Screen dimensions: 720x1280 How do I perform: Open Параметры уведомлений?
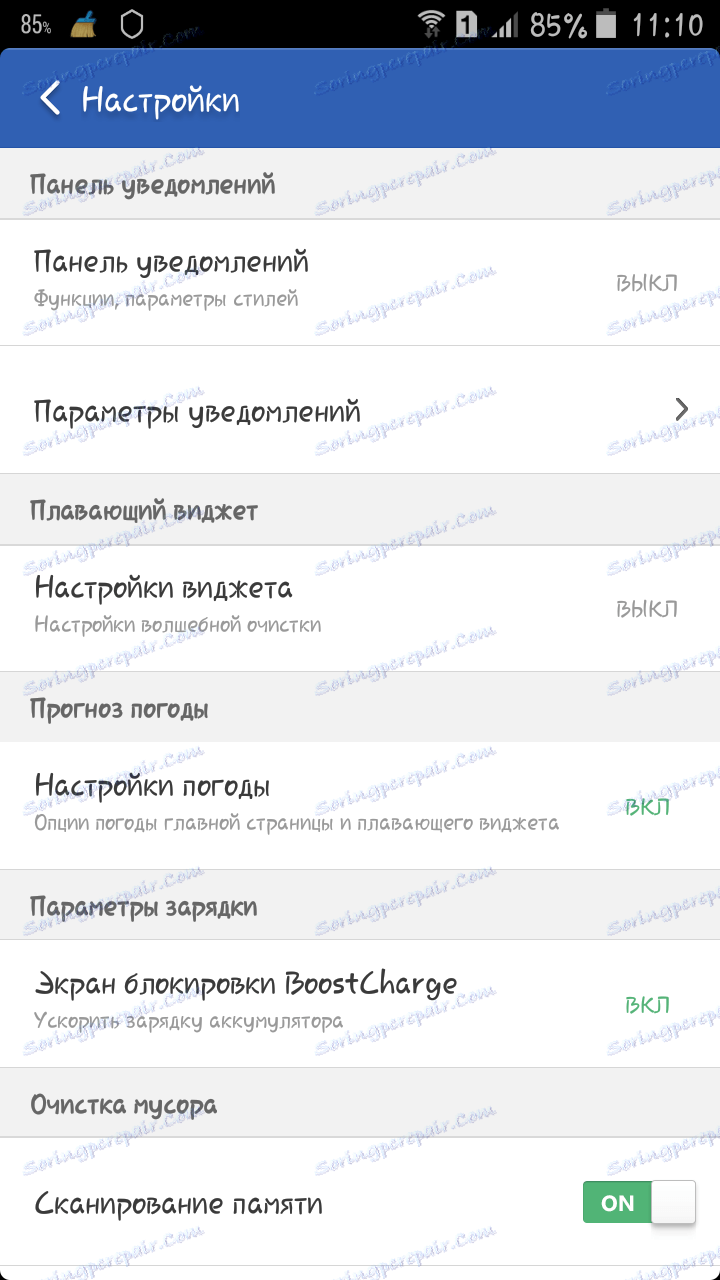(x=360, y=410)
